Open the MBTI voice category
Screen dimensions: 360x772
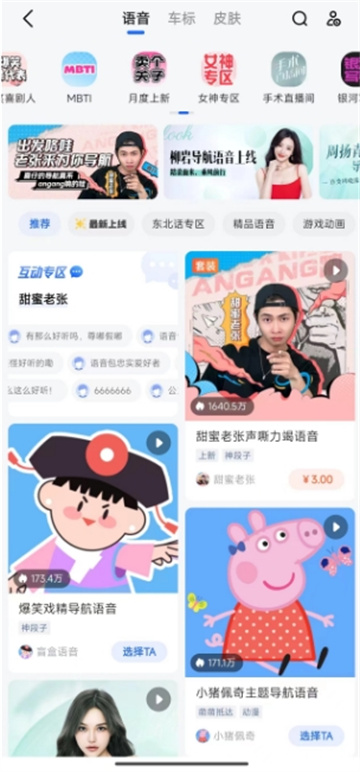79,77
